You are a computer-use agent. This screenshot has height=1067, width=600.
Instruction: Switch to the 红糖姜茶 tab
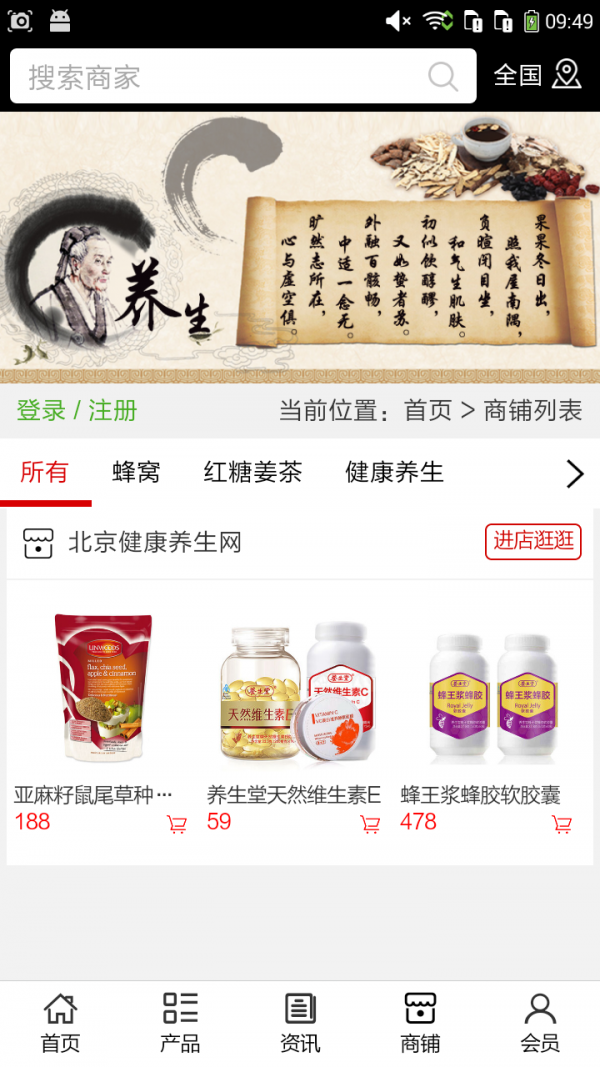(x=253, y=472)
